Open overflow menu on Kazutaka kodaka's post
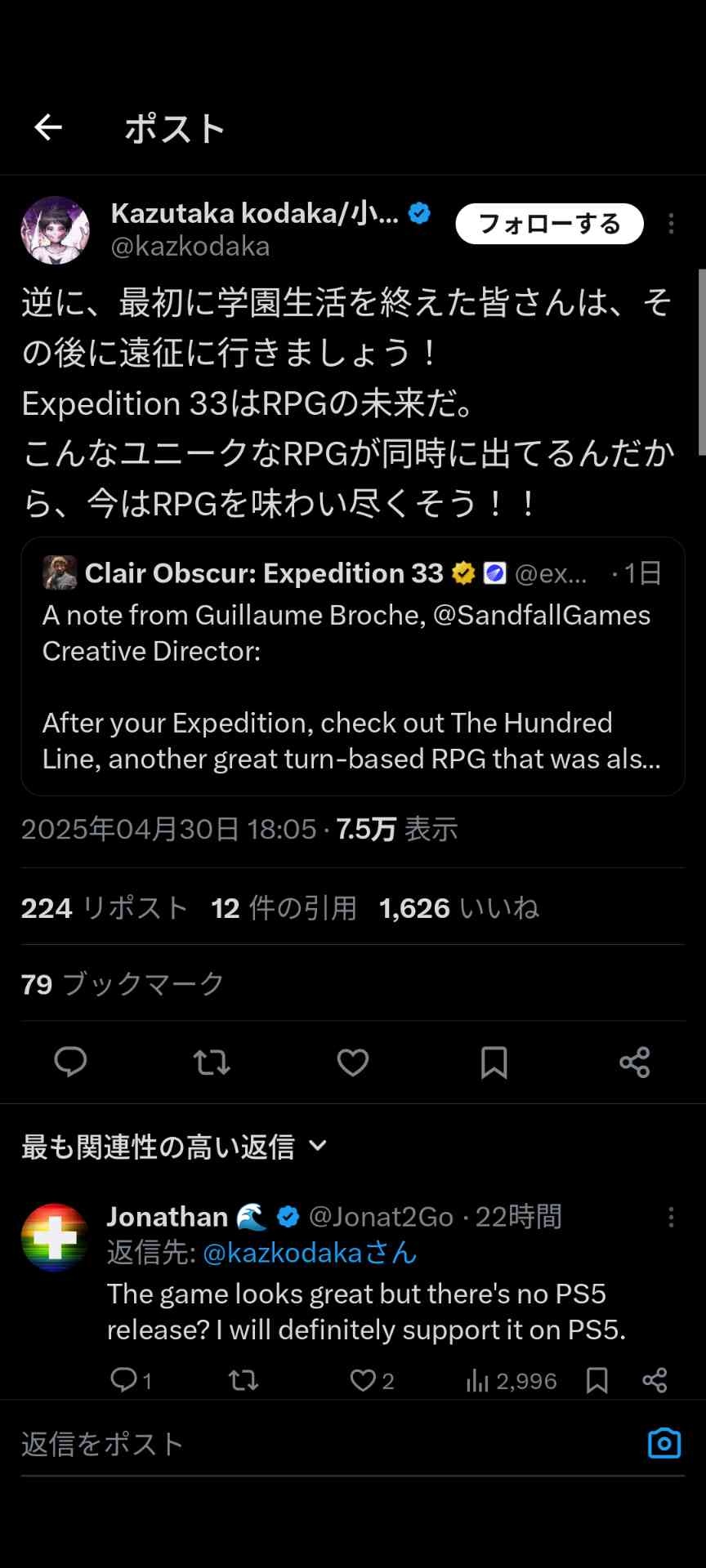 pyautogui.click(x=671, y=224)
